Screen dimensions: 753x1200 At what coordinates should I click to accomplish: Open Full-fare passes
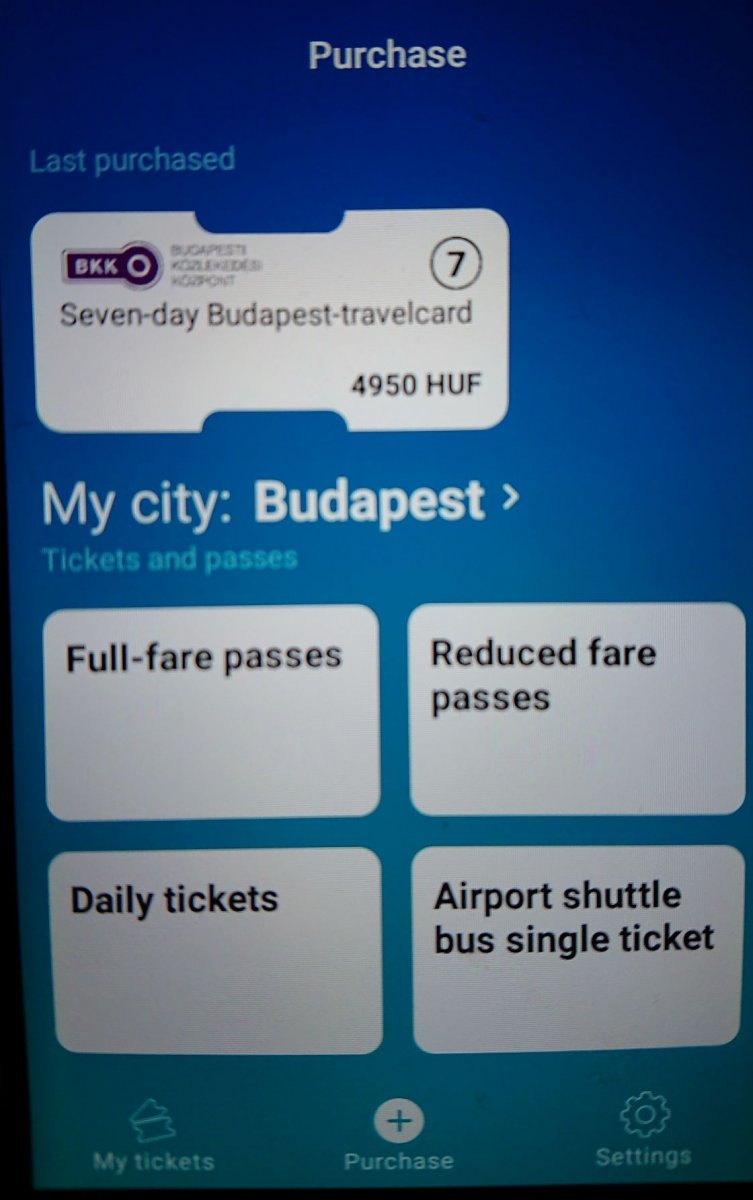(212, 712)
